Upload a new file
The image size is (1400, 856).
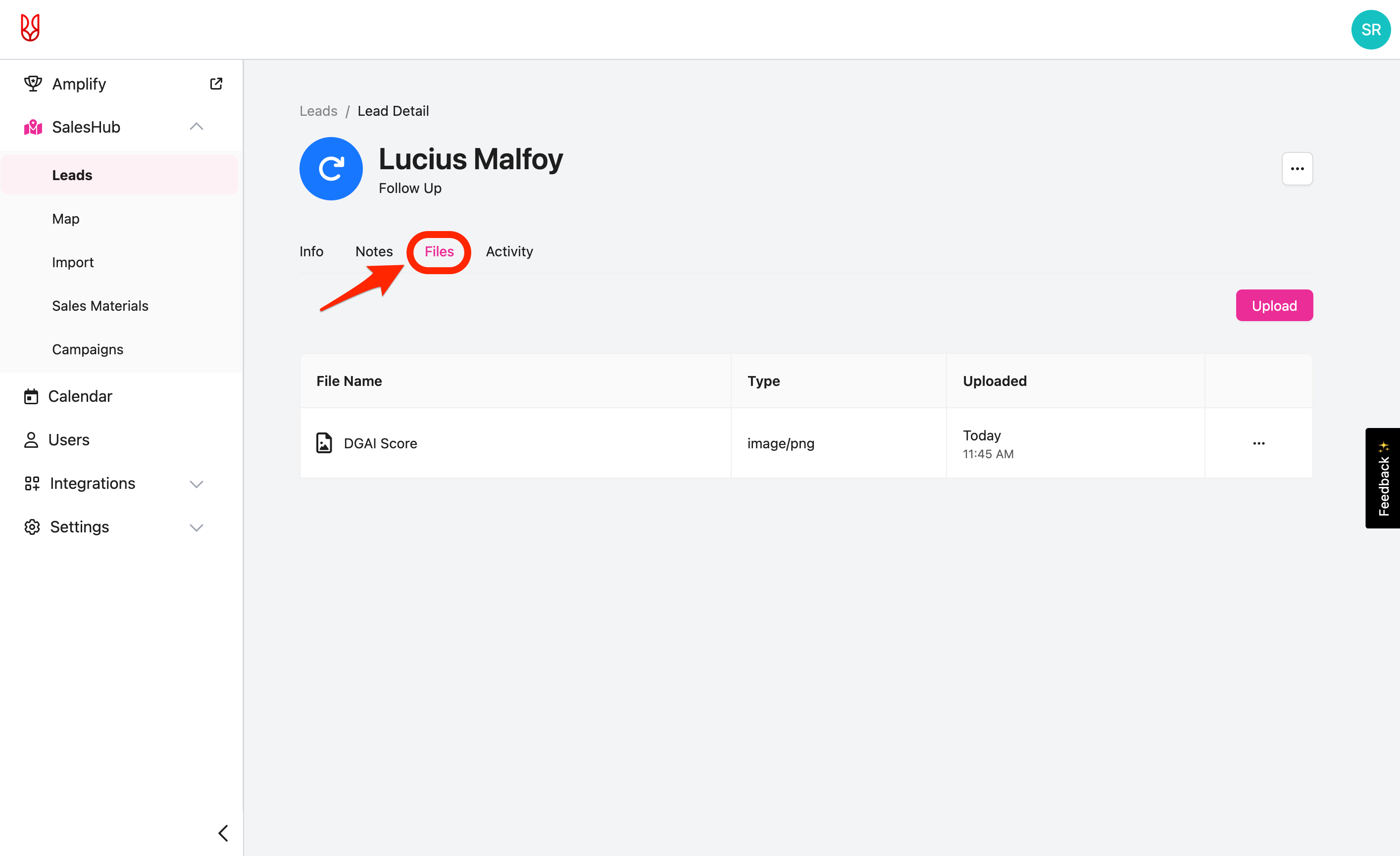click(x=1274, y=306)
